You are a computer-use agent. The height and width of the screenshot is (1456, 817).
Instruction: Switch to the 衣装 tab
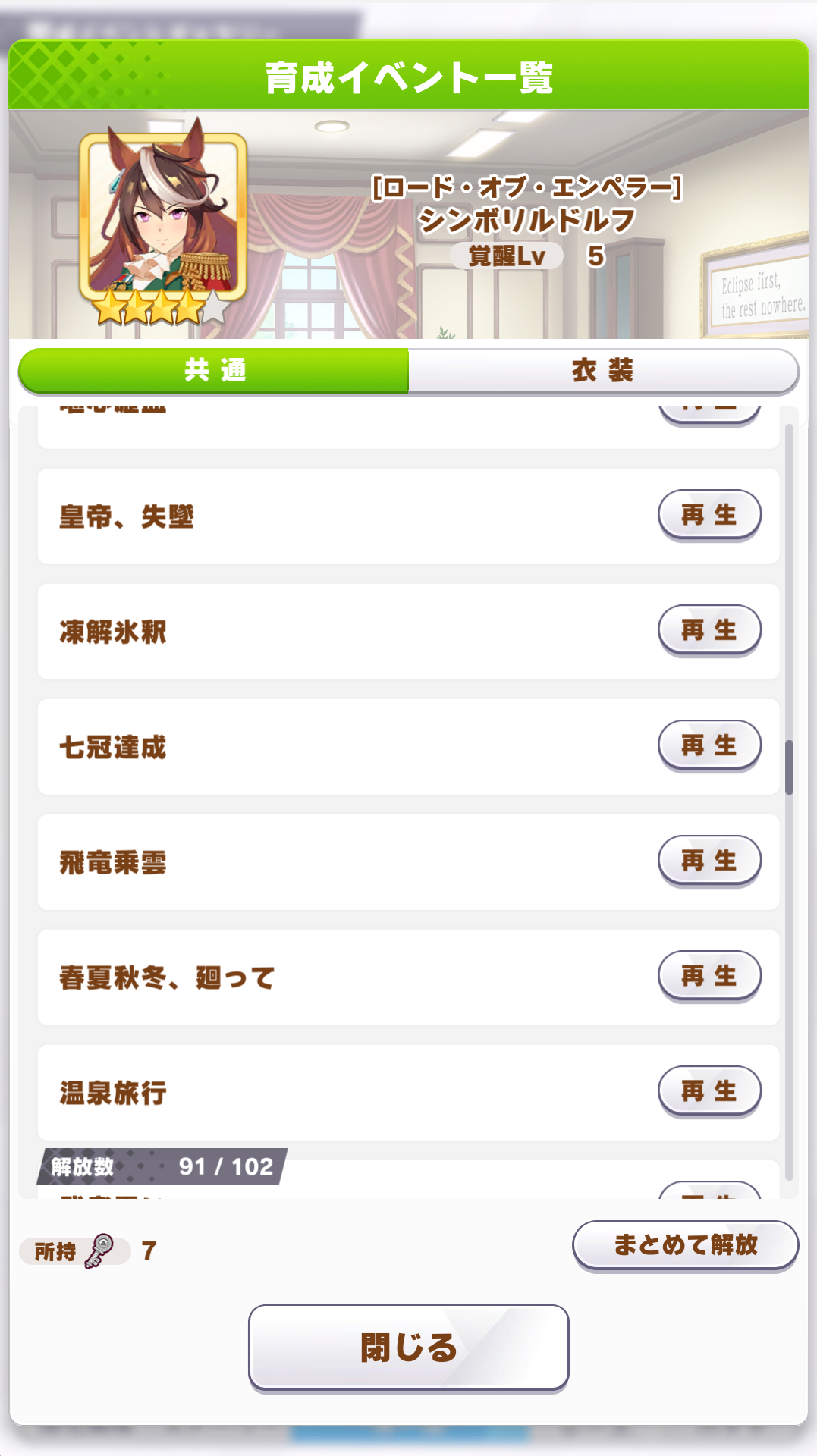[x=603, y=371]
